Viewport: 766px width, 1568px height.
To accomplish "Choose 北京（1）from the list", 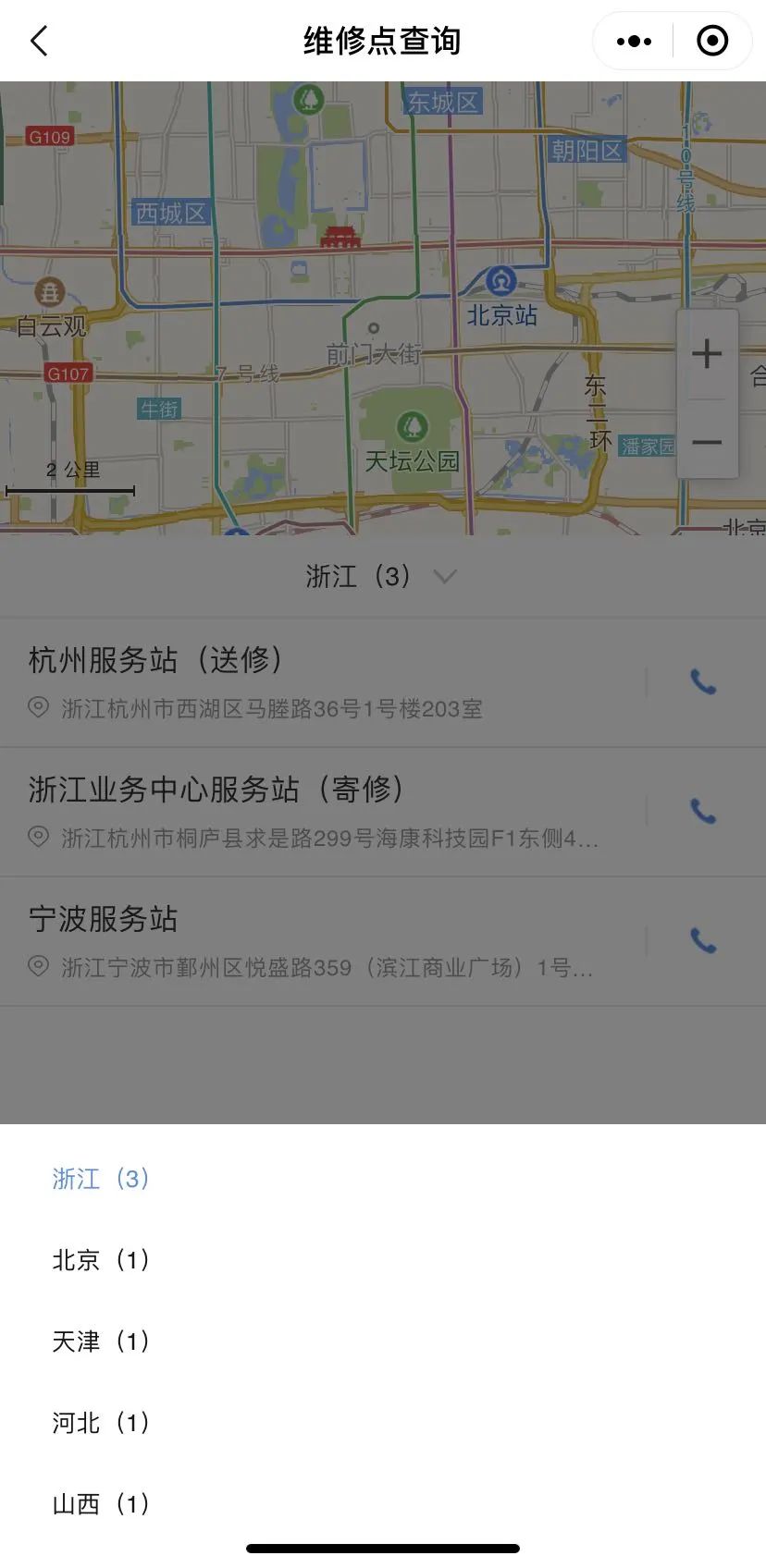I will (101, 1259).
